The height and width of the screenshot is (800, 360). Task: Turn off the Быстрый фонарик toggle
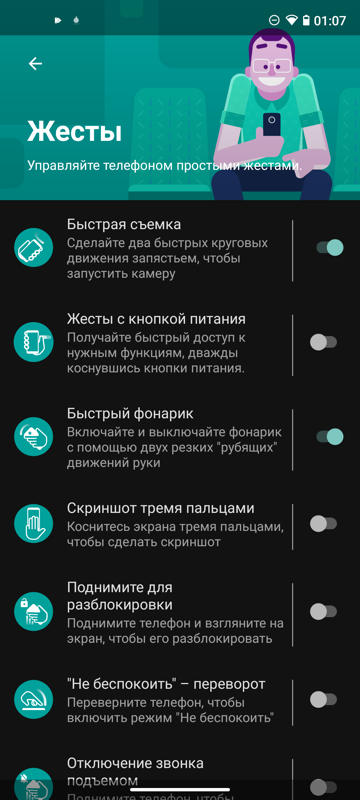click(329, 437)
